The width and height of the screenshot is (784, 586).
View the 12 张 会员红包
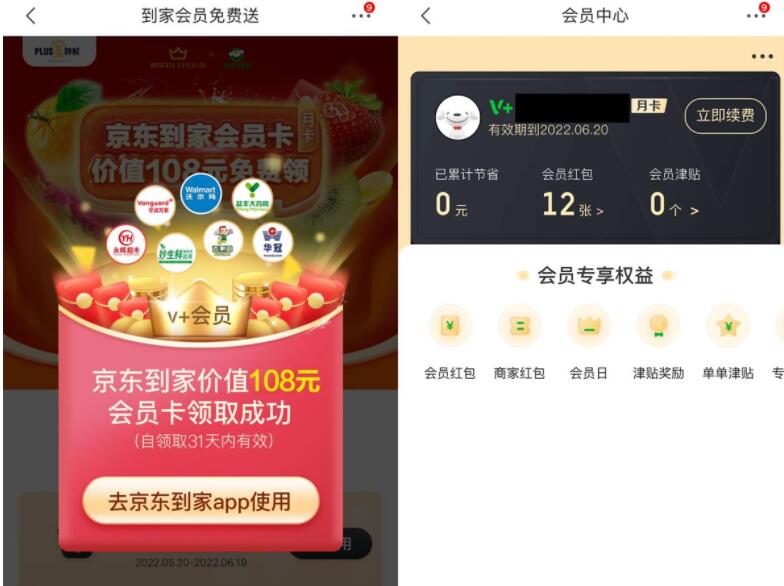point(572,206)
